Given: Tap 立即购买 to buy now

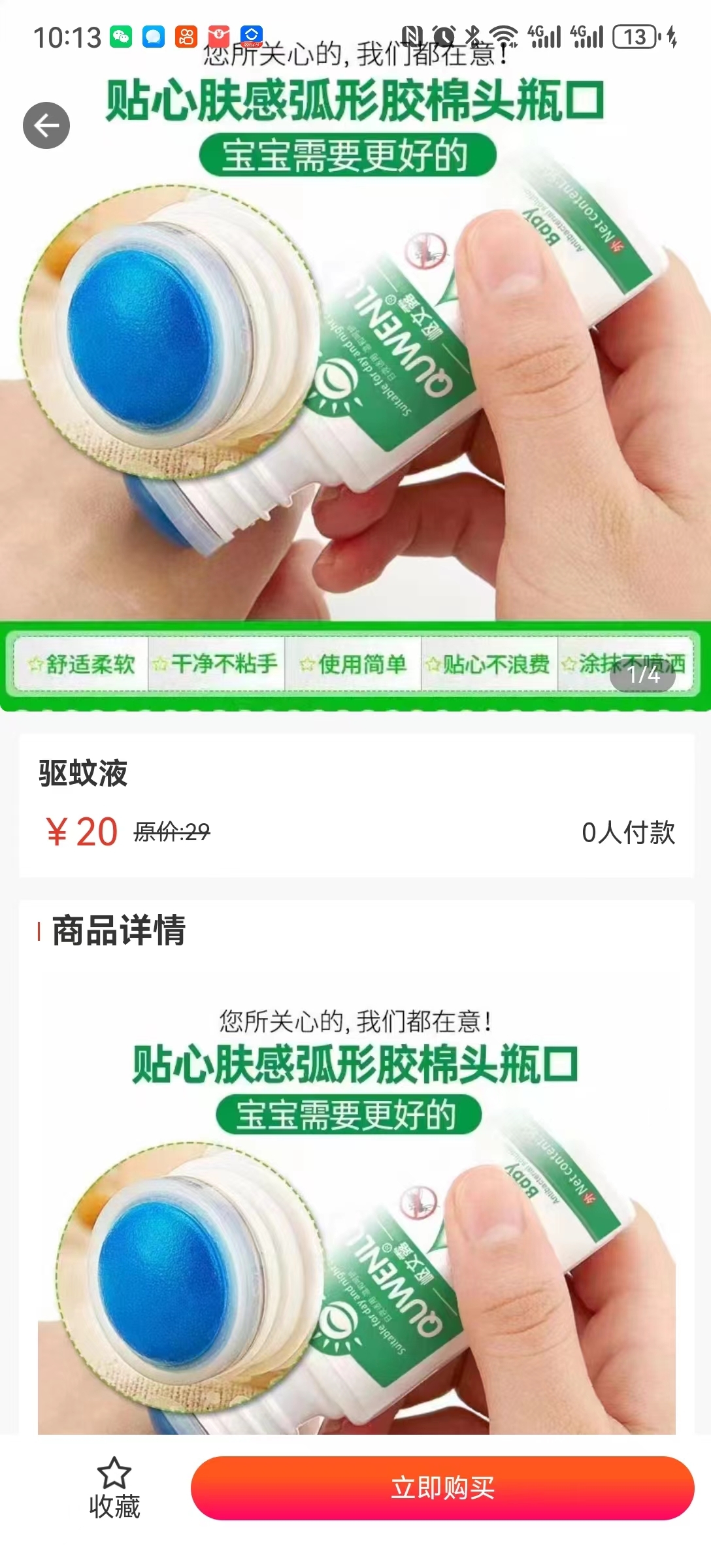Looking at the screenshot, I should tap(442, 1488).
